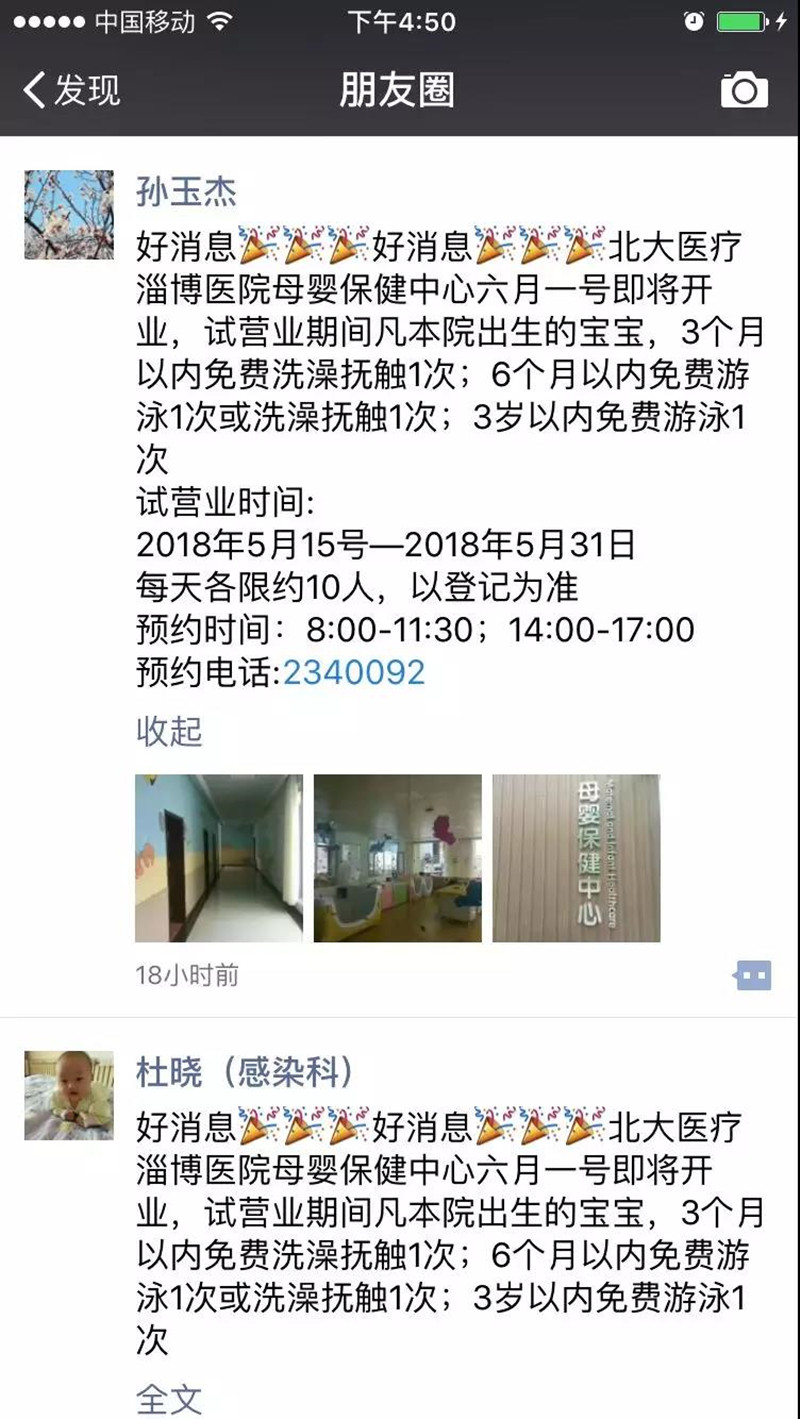Image resolution: width=800 pixels, height=1419 pixels.
Task: Call the phone number 2340092
Action: (x=354, y=672)
